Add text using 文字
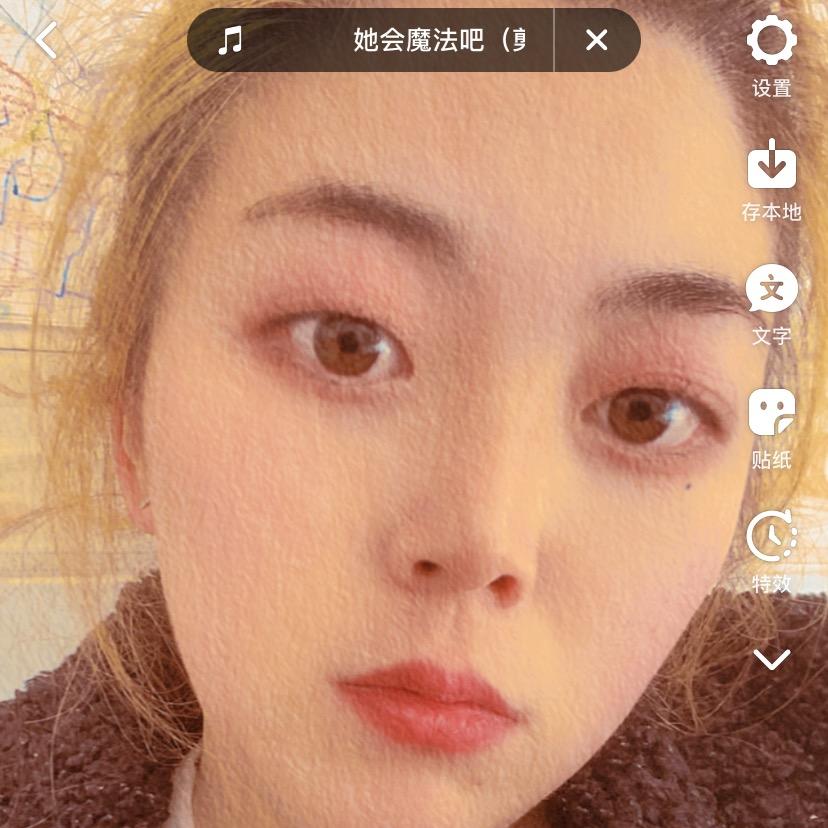The height and width of the screenshot is (828, 828). (x=771, y=303)
